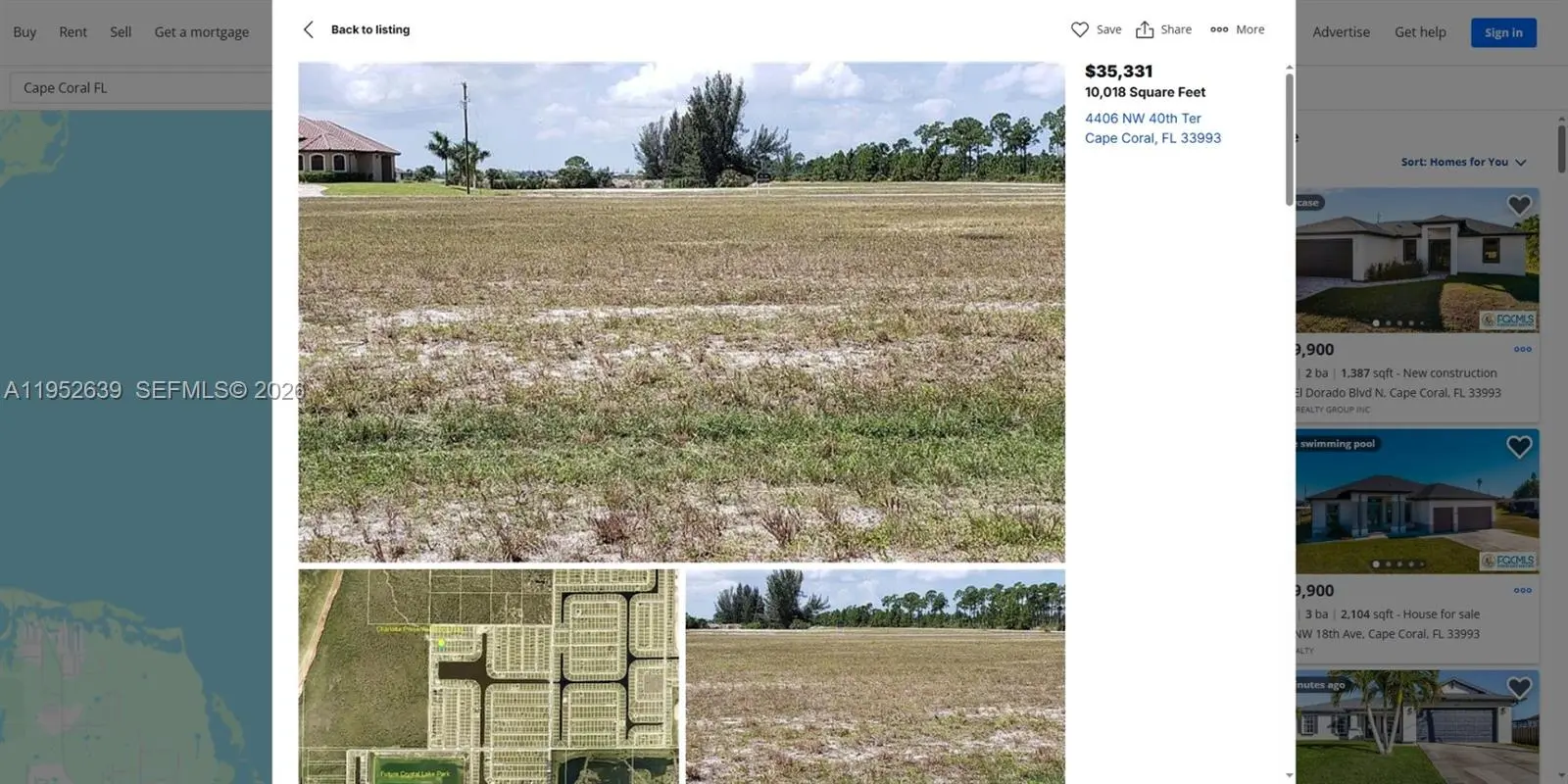Sign in to account
The width and height of the screenshot is (1568, 784).
[1502, 32]
